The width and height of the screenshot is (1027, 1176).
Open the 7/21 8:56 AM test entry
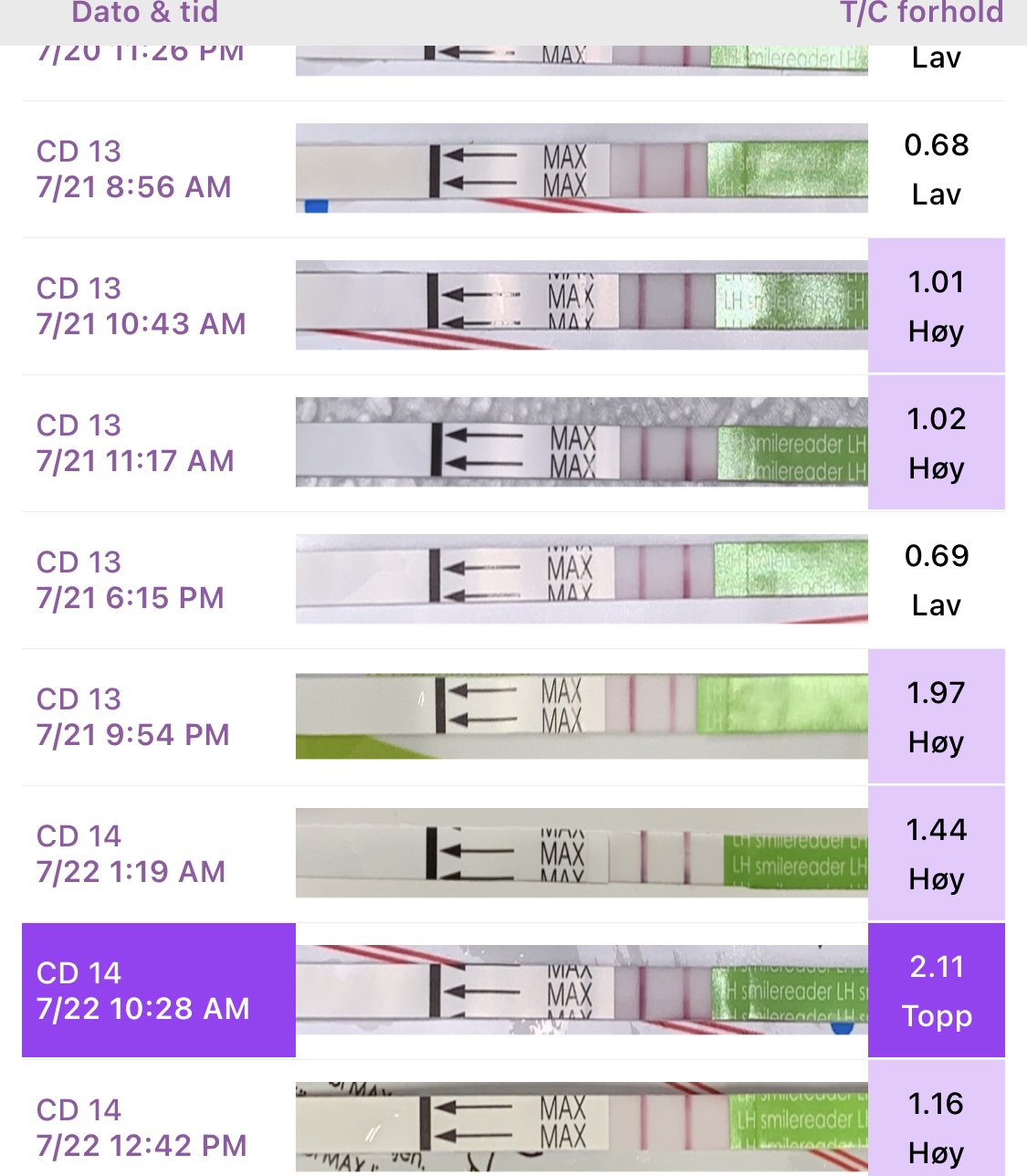(x=133, y=170)
